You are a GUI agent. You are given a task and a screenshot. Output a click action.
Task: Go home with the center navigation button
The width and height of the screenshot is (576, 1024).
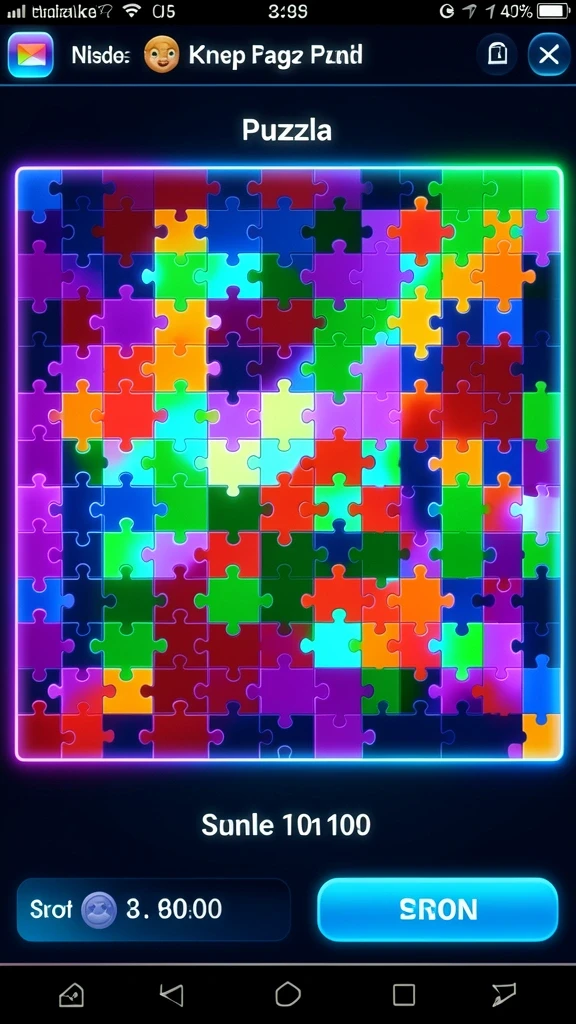point(288,995)
